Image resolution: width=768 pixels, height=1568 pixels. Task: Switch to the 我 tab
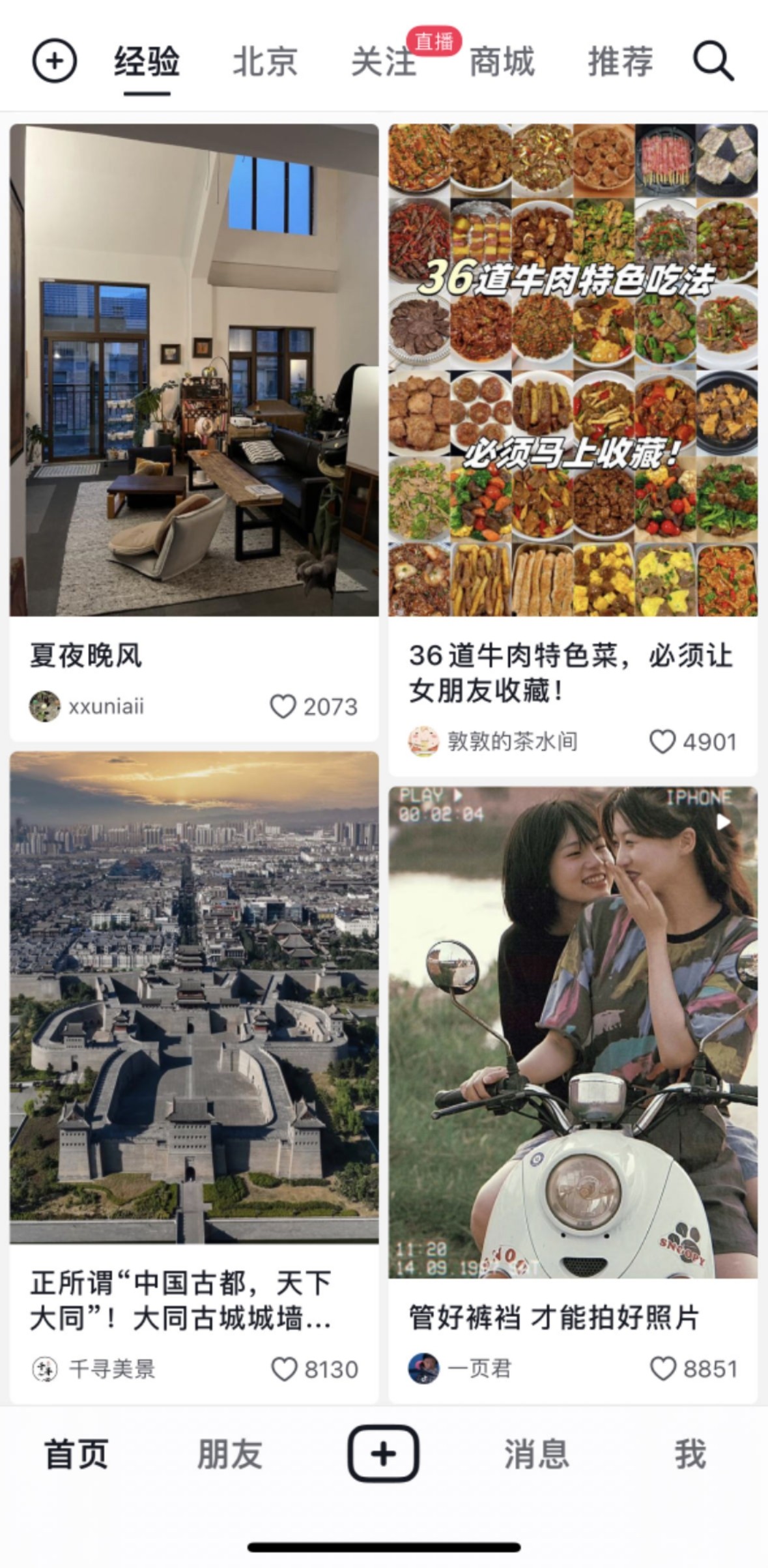pos(690,1455)
